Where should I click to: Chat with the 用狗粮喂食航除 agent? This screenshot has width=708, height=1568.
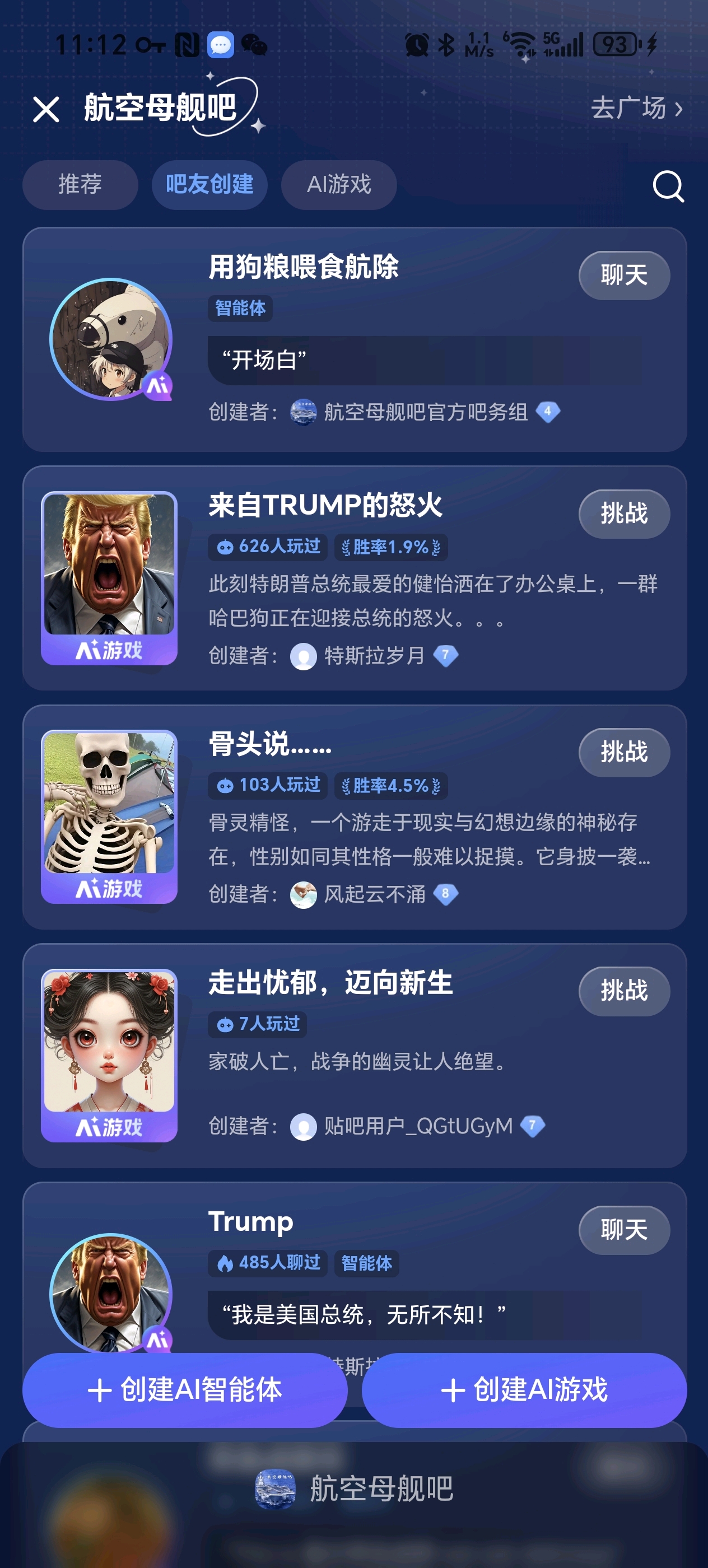(x=623, y=275)
